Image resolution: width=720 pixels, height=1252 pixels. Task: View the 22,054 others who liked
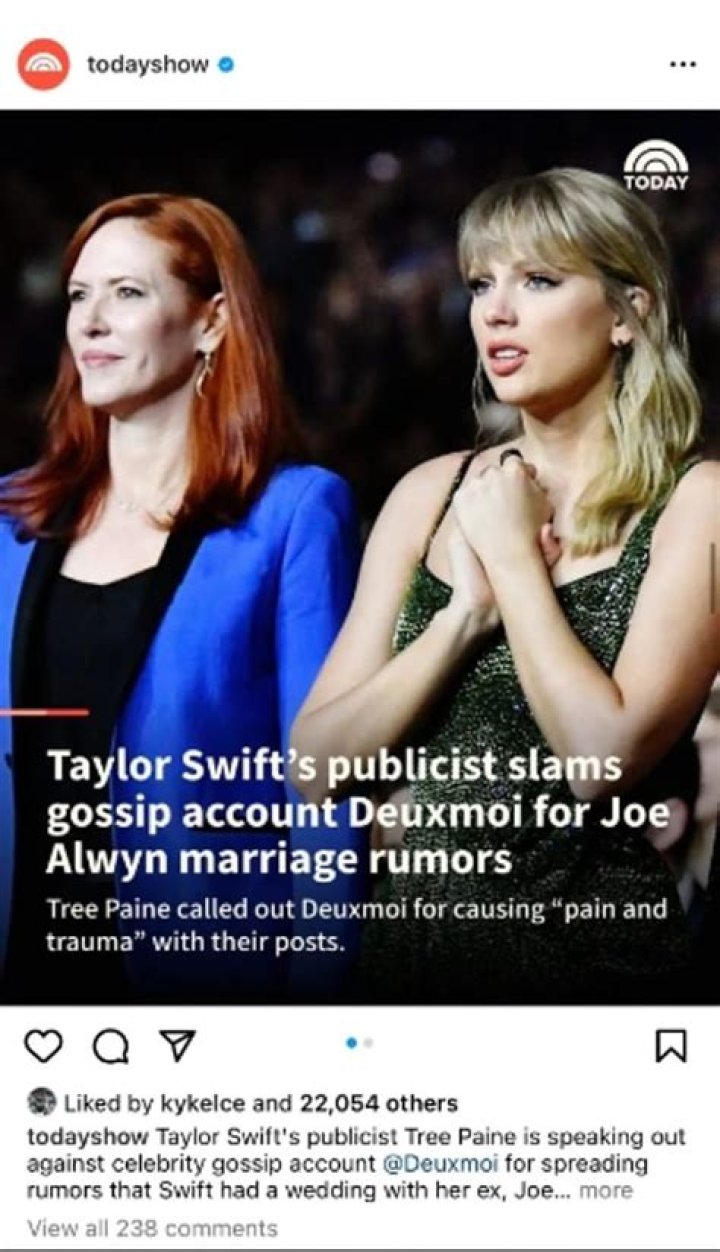tap(378, 1104)
